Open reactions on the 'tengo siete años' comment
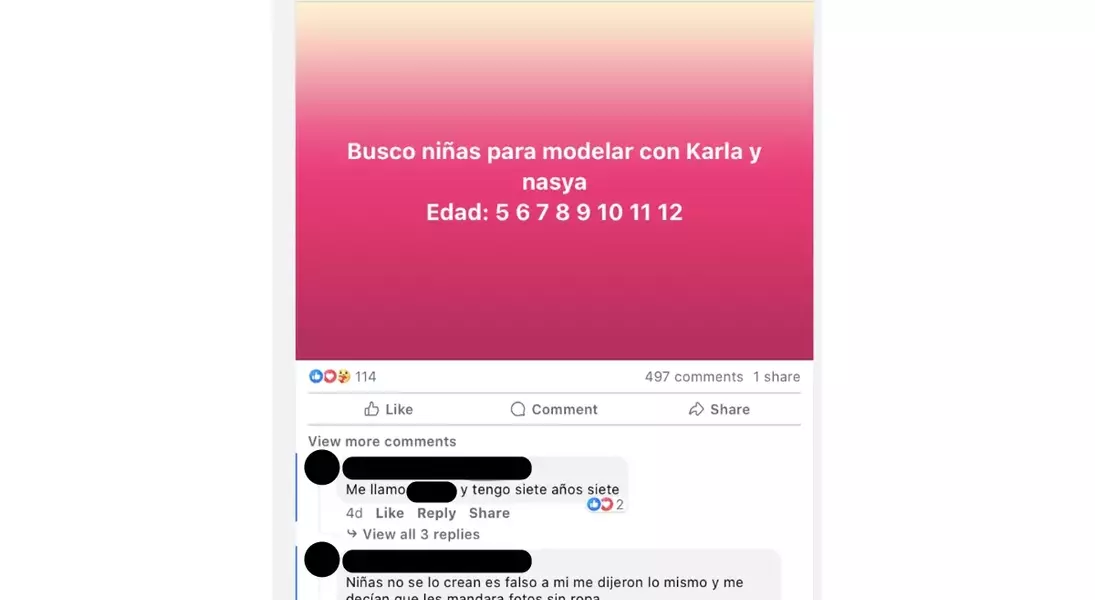 click(606, 505)
